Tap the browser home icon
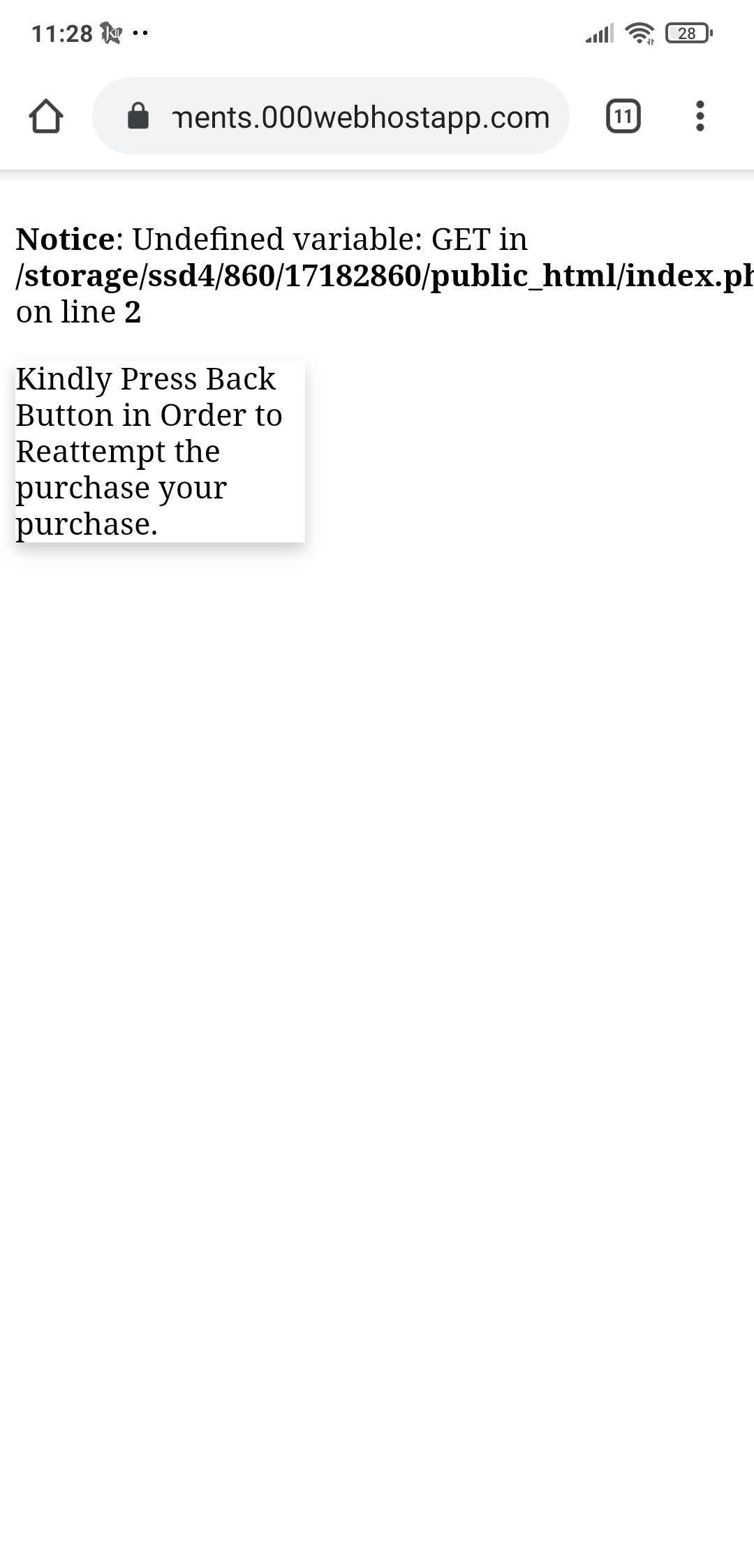754x1568 pixels. (x=46, y=116)
